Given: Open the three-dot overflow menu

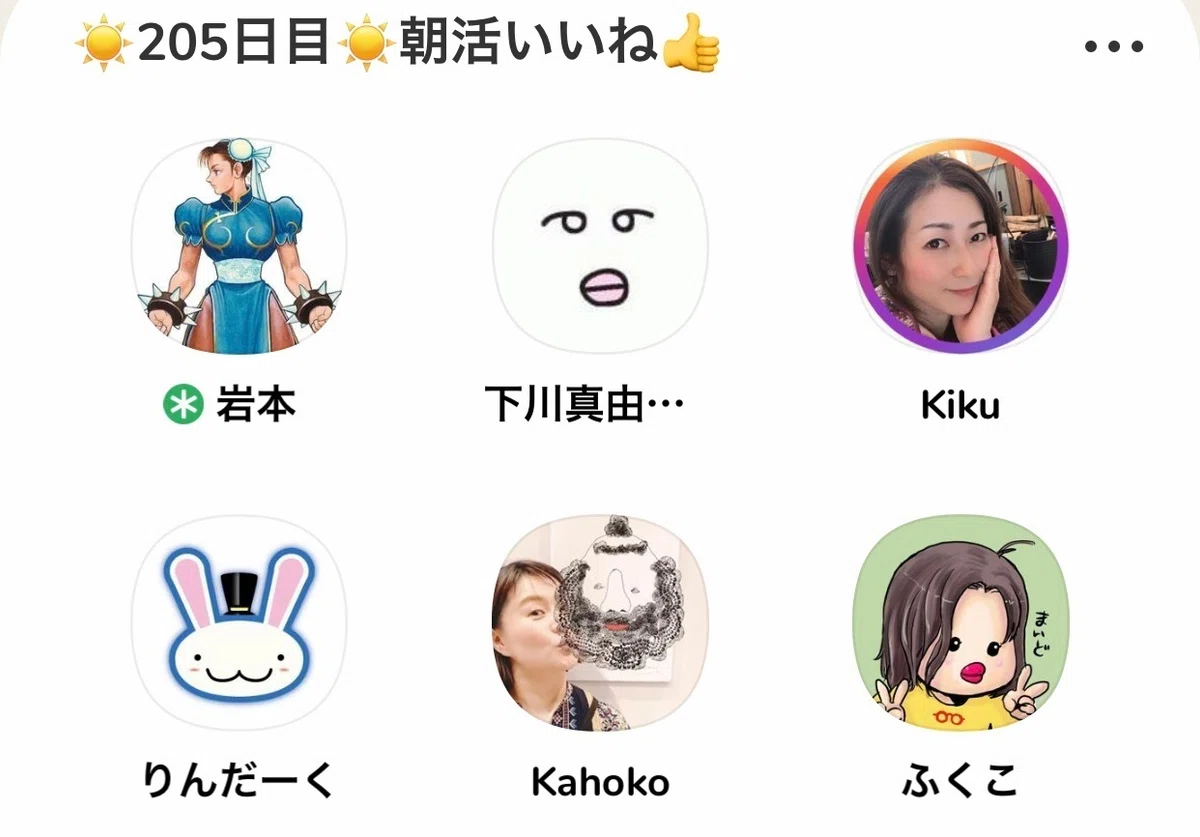Looking at the screenshot, I should [x=1114, y=47].
